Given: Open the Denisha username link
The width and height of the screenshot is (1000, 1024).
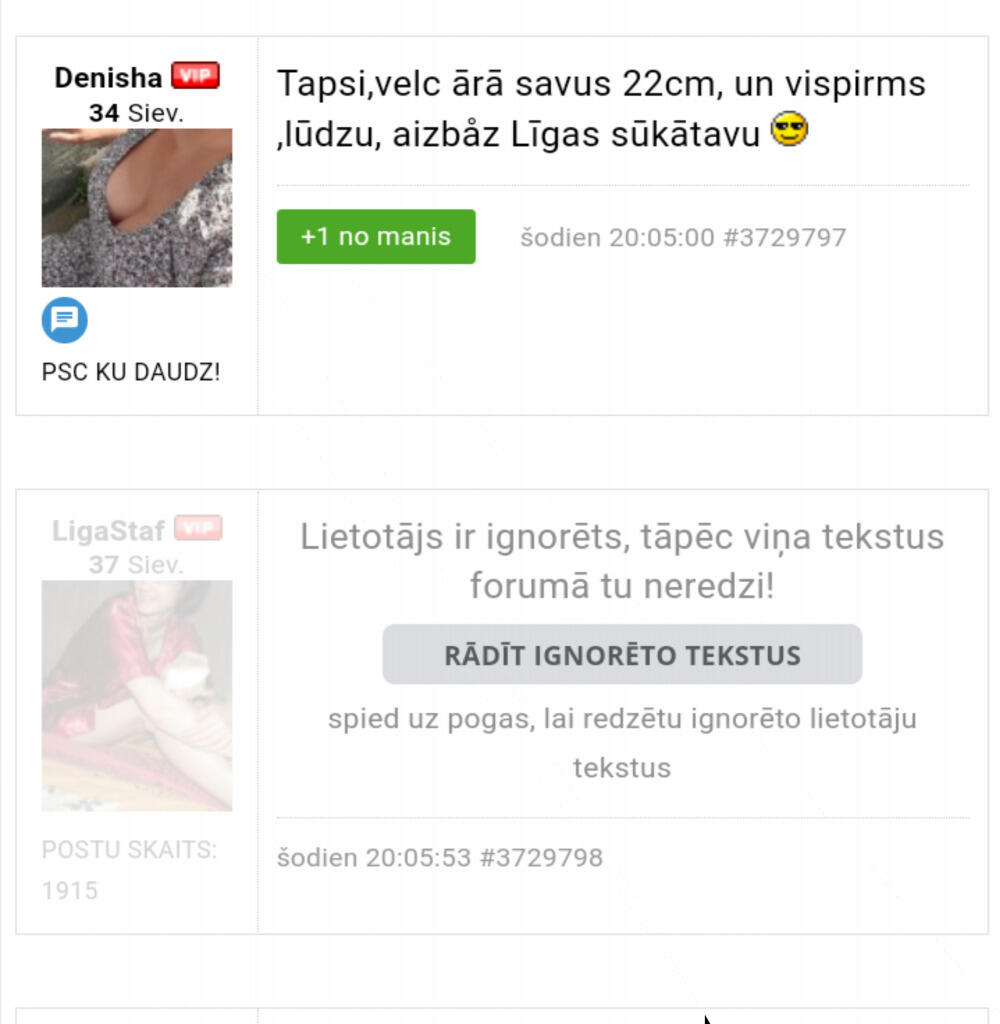Looking at the screenshot, I should coord(108,78).
